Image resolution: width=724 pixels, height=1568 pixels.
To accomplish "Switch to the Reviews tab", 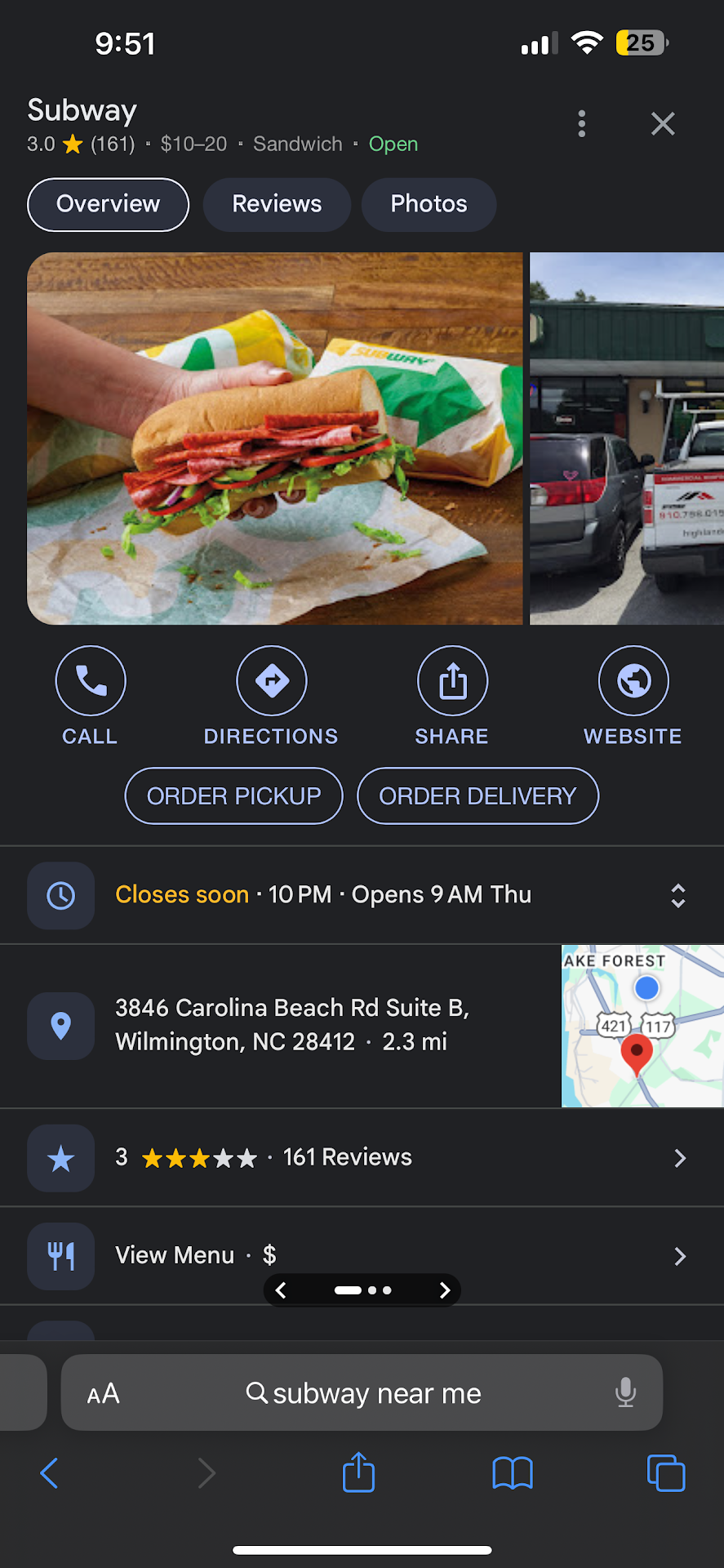I will pos(277,204).
